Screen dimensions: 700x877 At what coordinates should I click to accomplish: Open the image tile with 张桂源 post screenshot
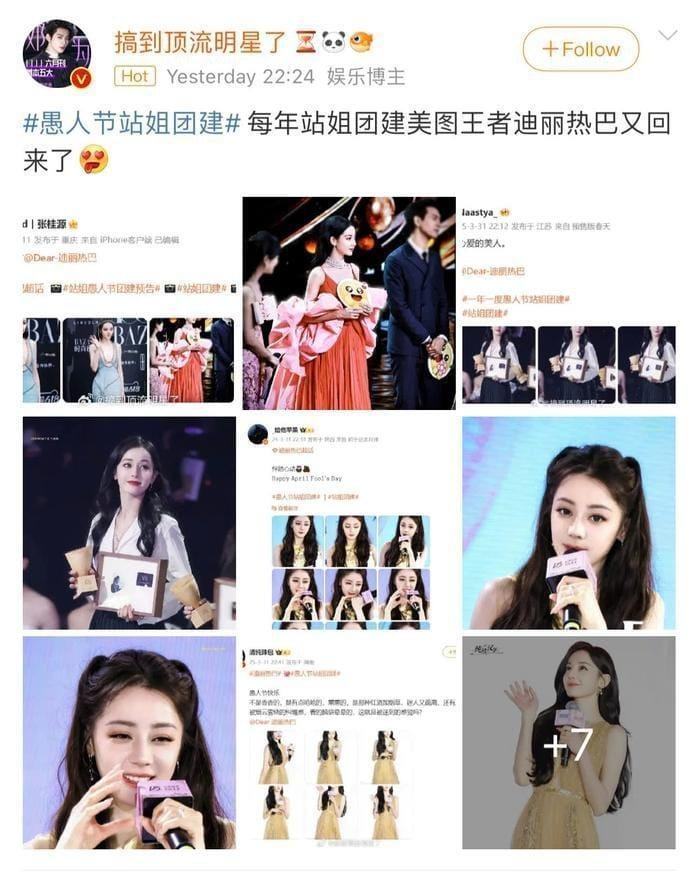coord(128,303)
